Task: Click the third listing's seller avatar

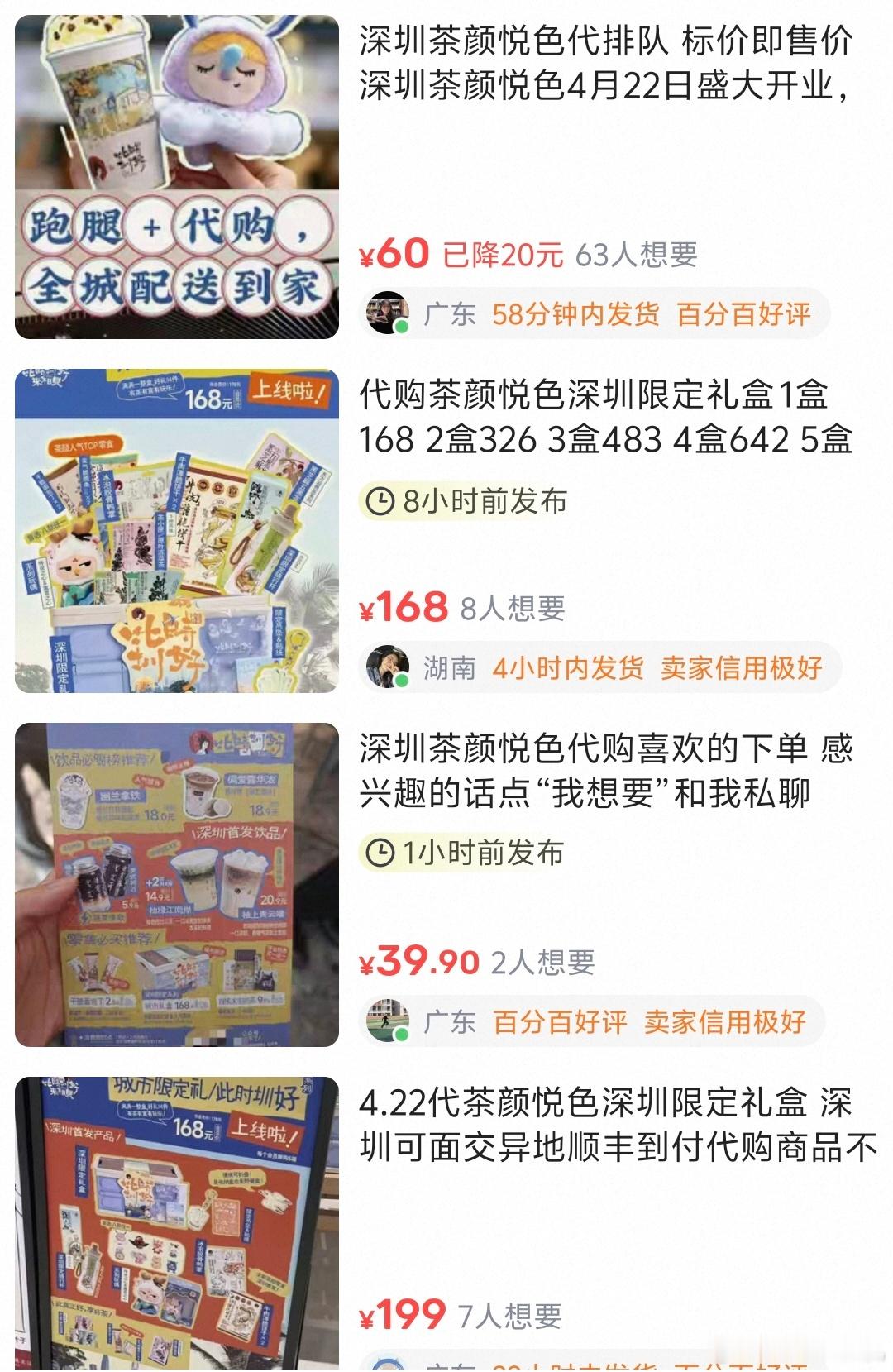Action: point(387,1022)
